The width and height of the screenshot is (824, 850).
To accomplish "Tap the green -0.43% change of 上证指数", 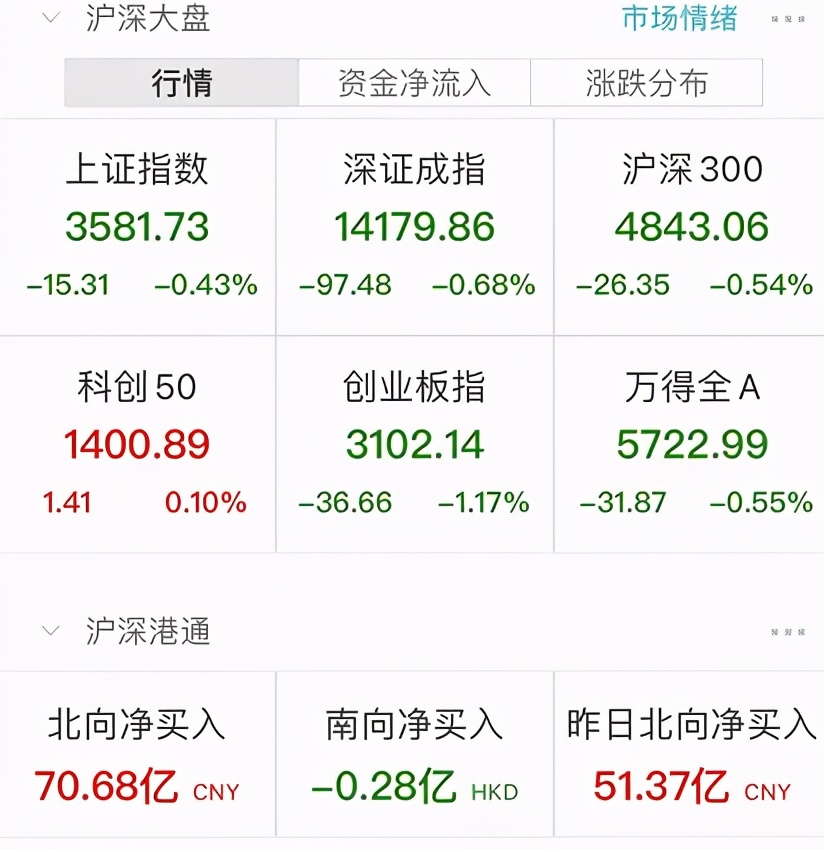I will (x=205, y=285).
